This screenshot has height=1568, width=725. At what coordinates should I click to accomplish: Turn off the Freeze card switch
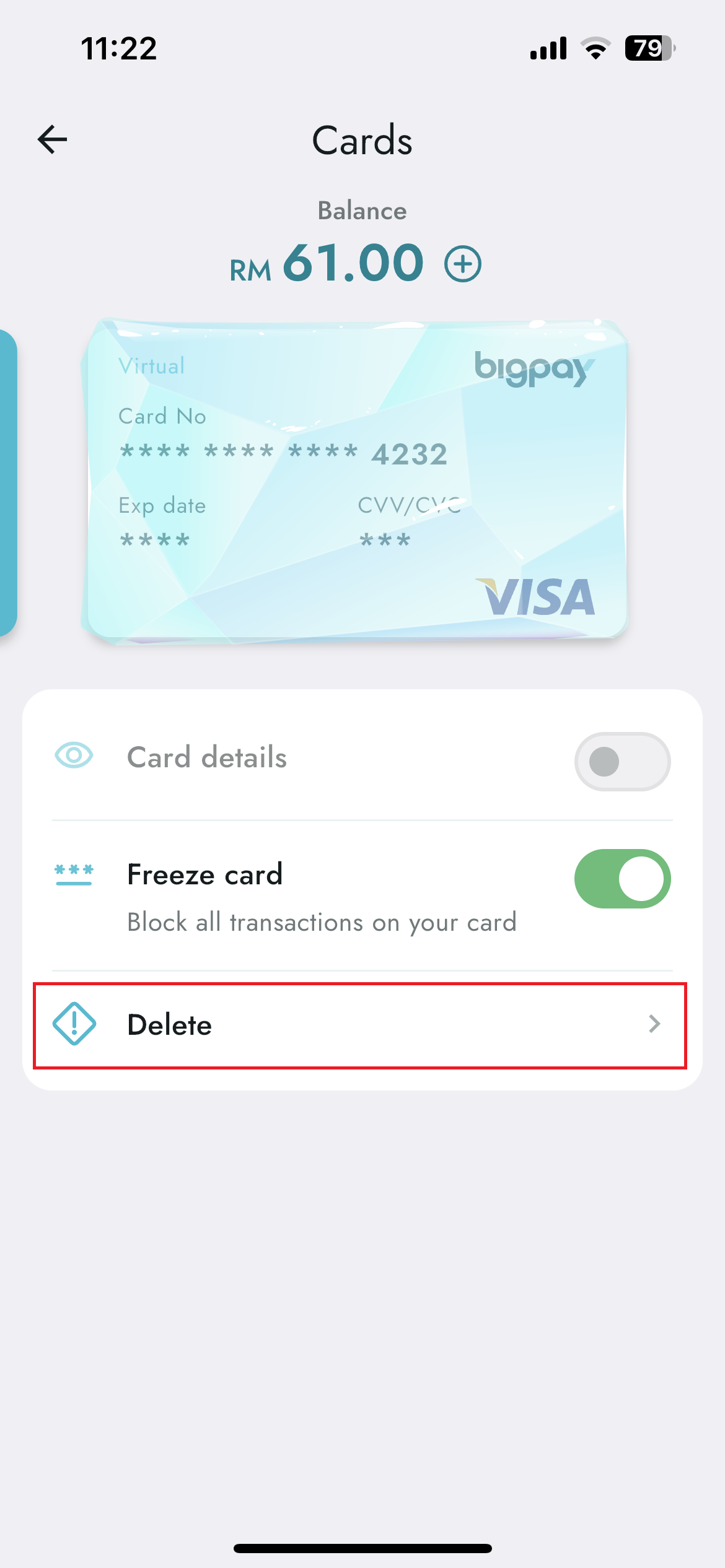point(622,879)
